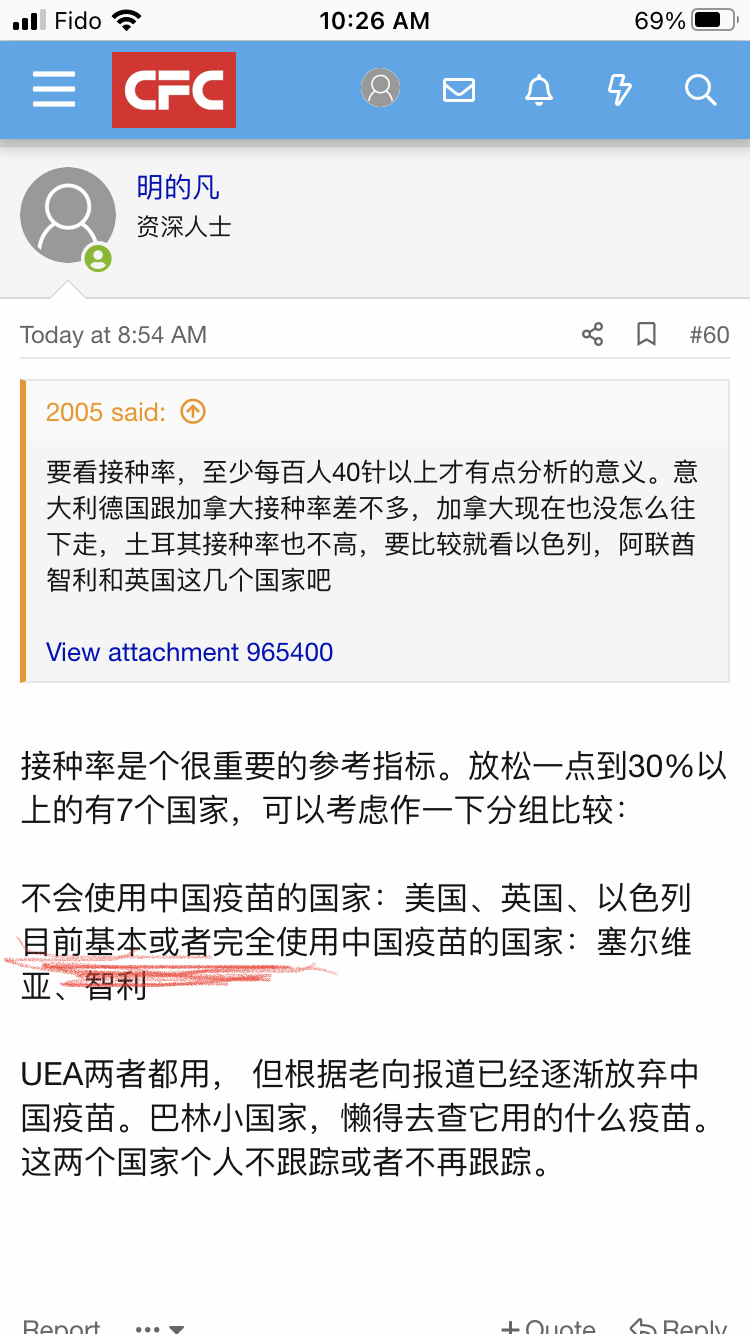Share post #60
The height and width of the screenshot is (1334, 750).
(593, 334)
